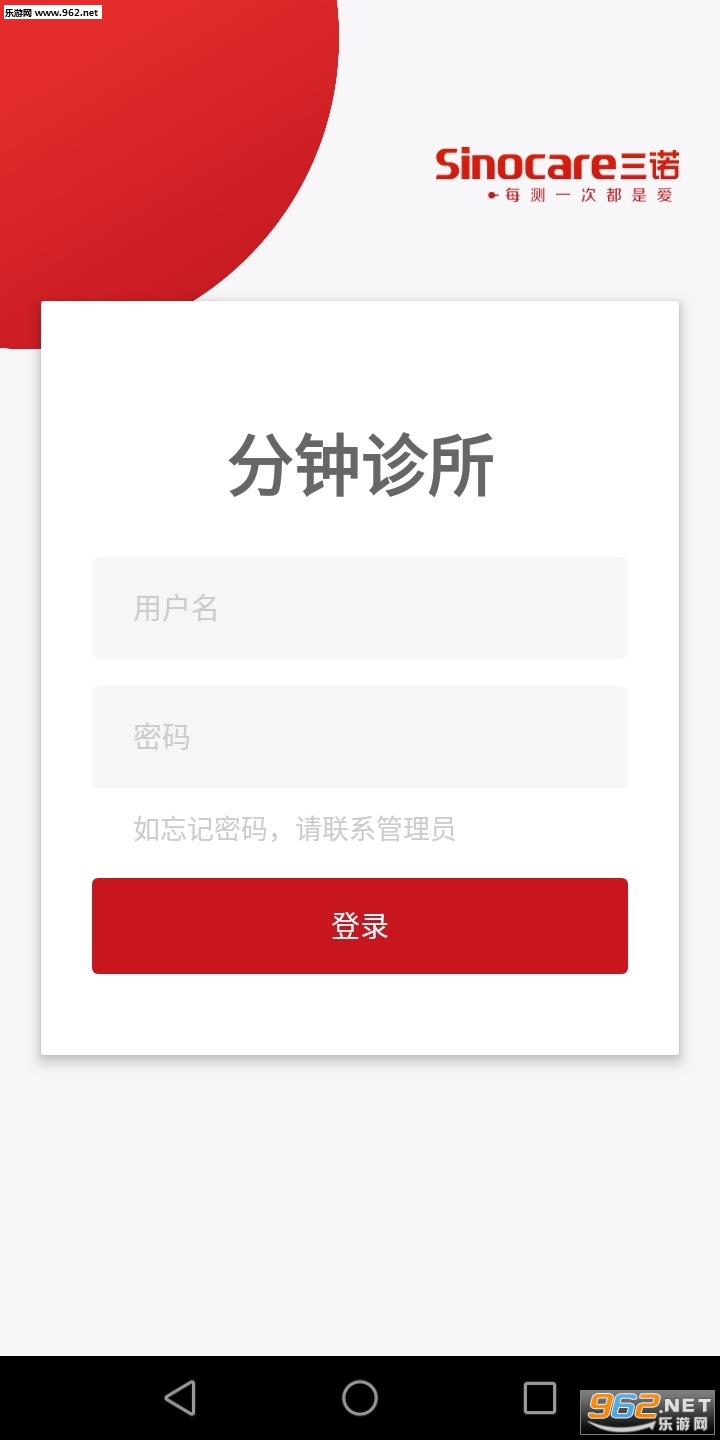This screenshot has height=1440, width=720.
Task: Go back using the system back button
Action: pyautogui.click(x=180, y=1398)
